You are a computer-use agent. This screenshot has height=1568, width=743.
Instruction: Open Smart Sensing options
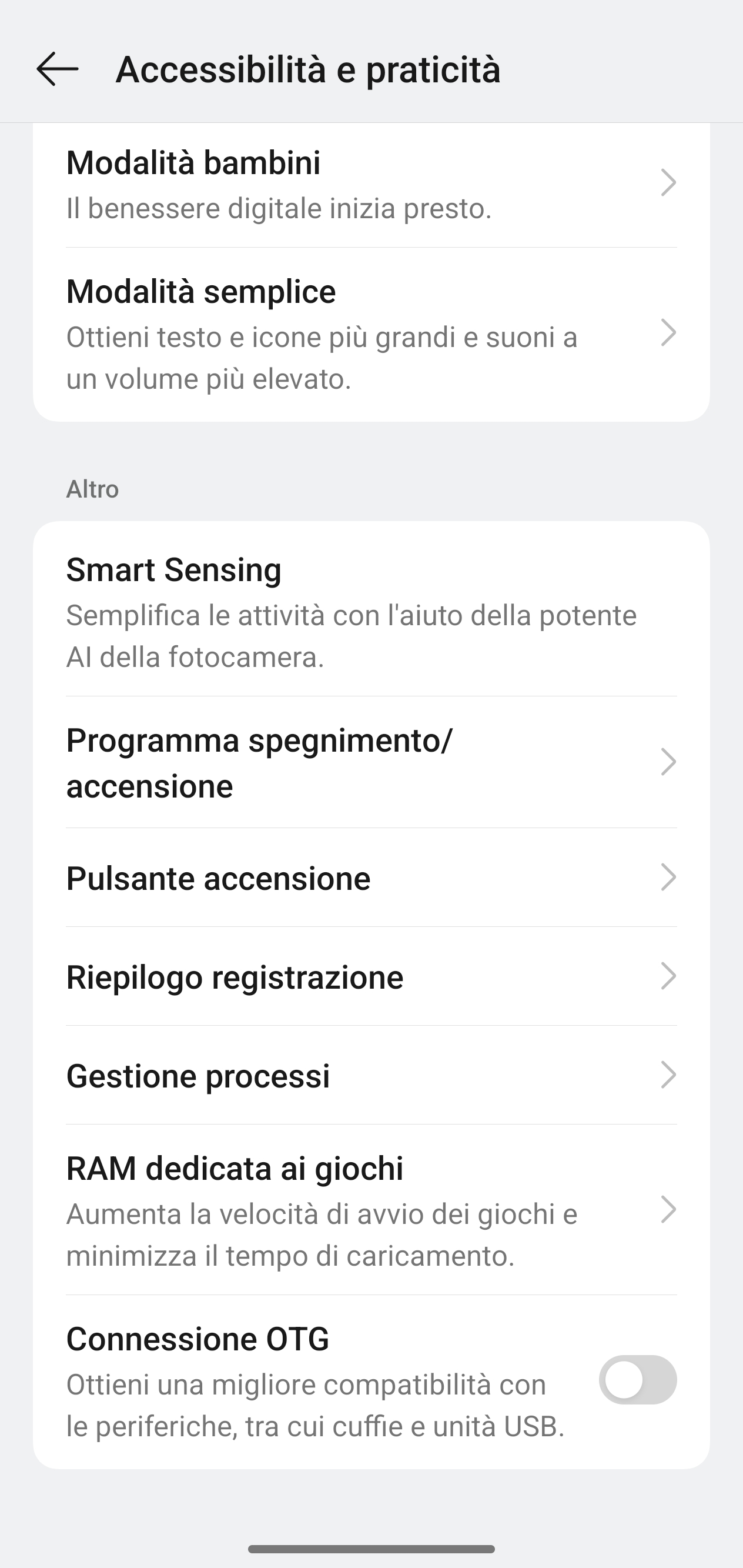371,609
